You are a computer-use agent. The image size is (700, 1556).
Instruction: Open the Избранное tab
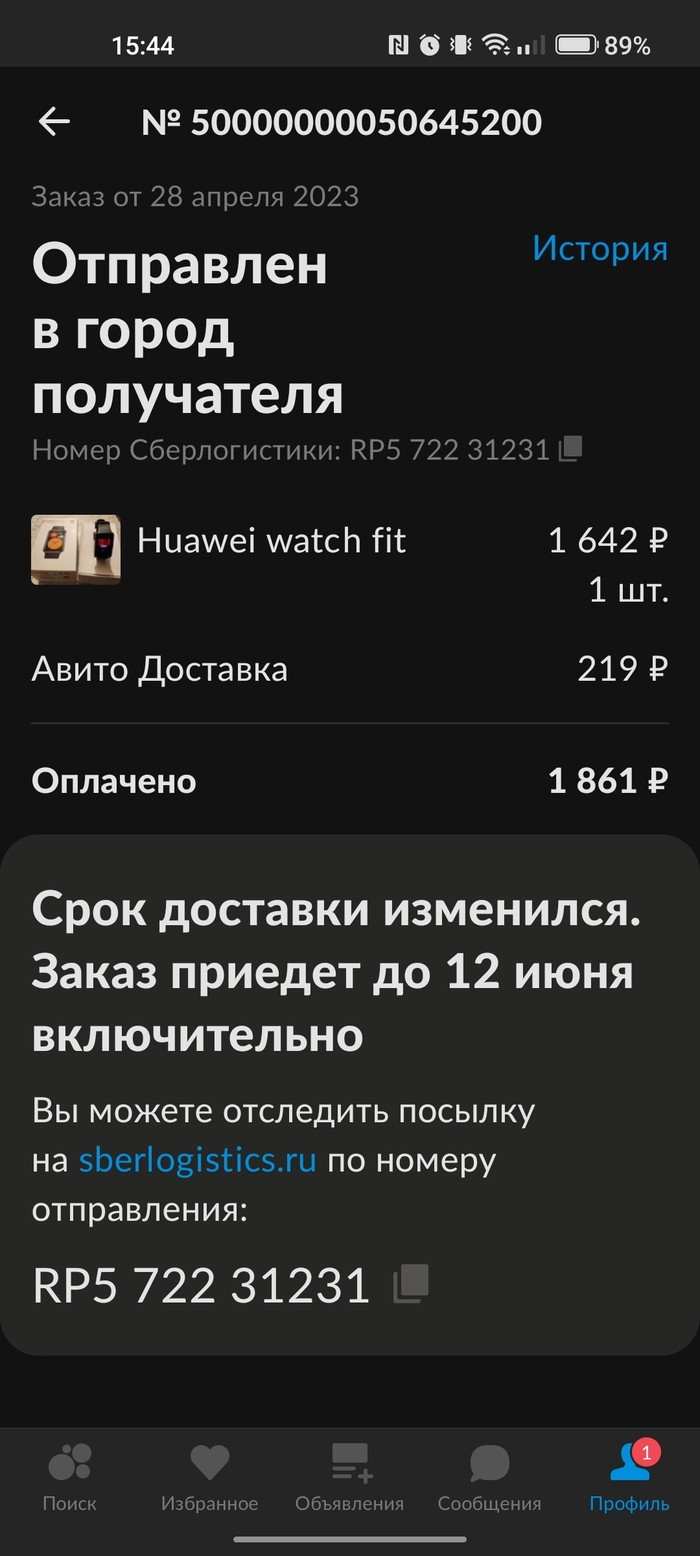[x=210, y=1477]
